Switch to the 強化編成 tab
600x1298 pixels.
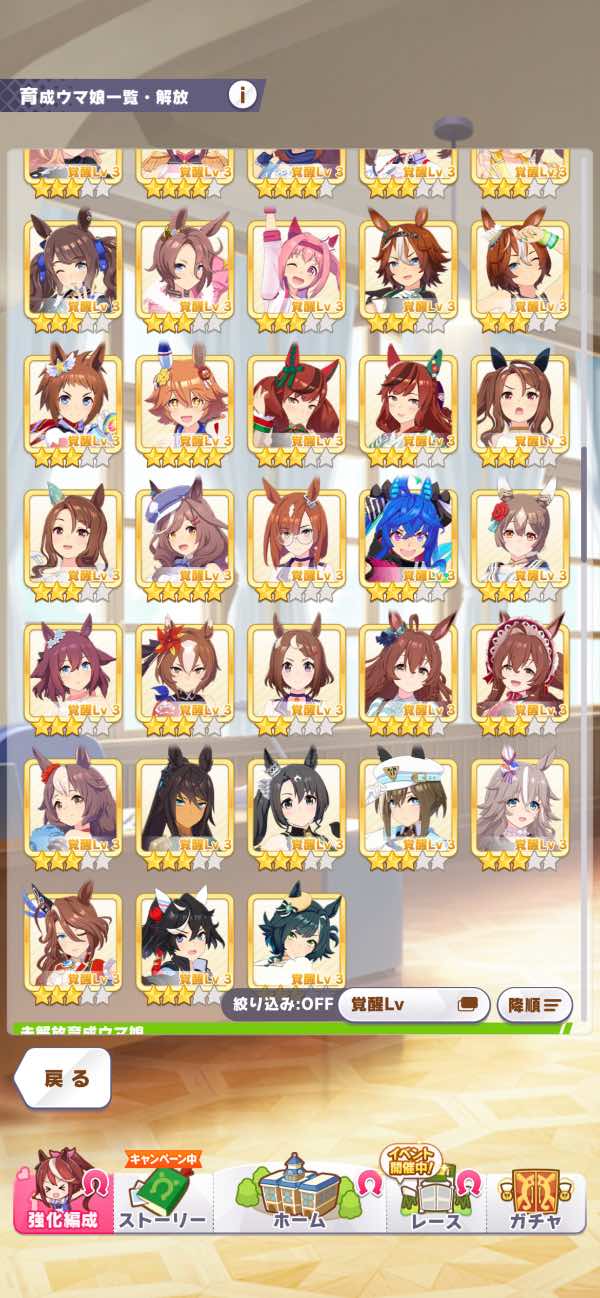(x=62, y=1197)
